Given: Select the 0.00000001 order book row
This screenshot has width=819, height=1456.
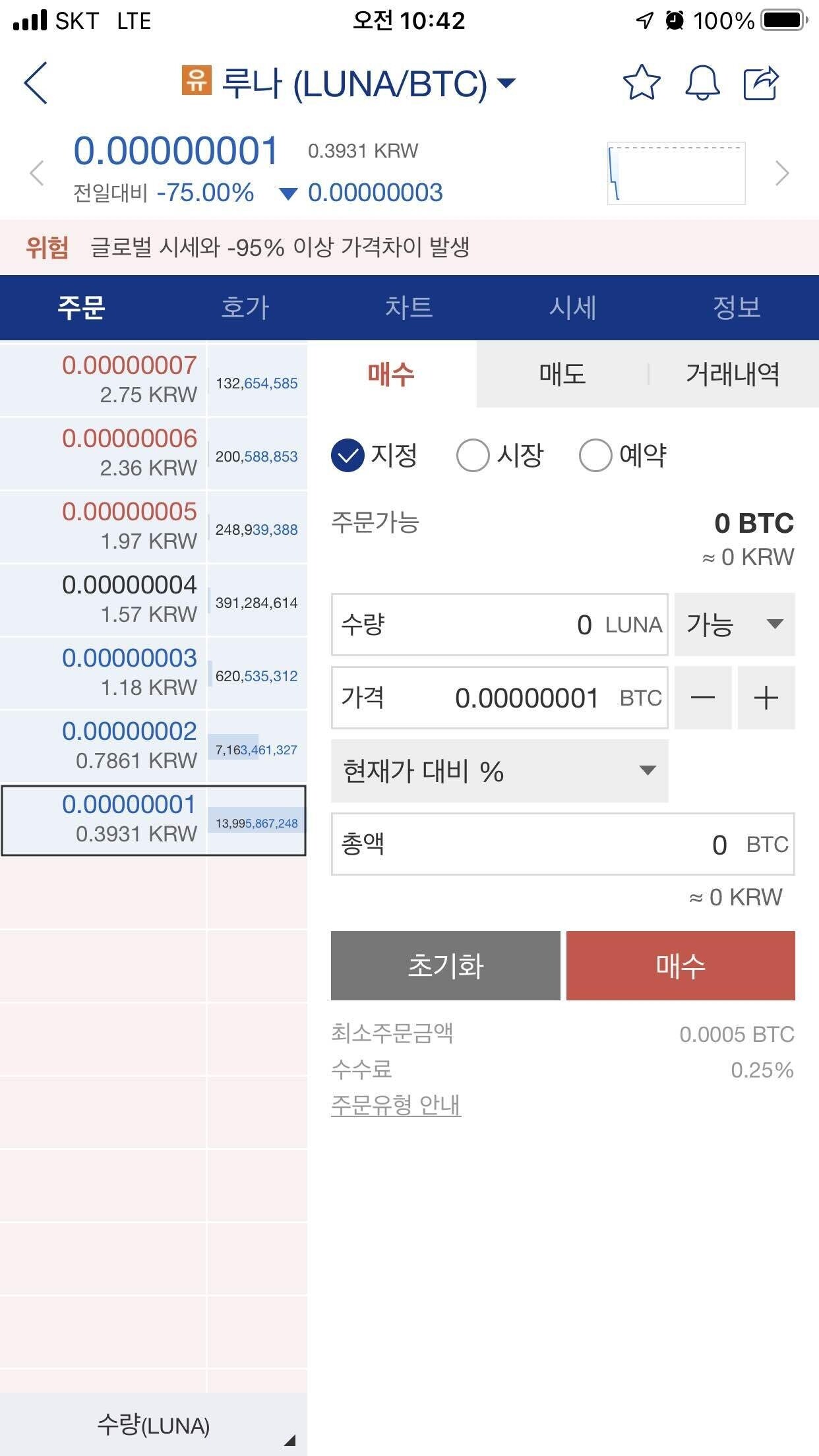Looking at the screenshot, I should 153,820.
